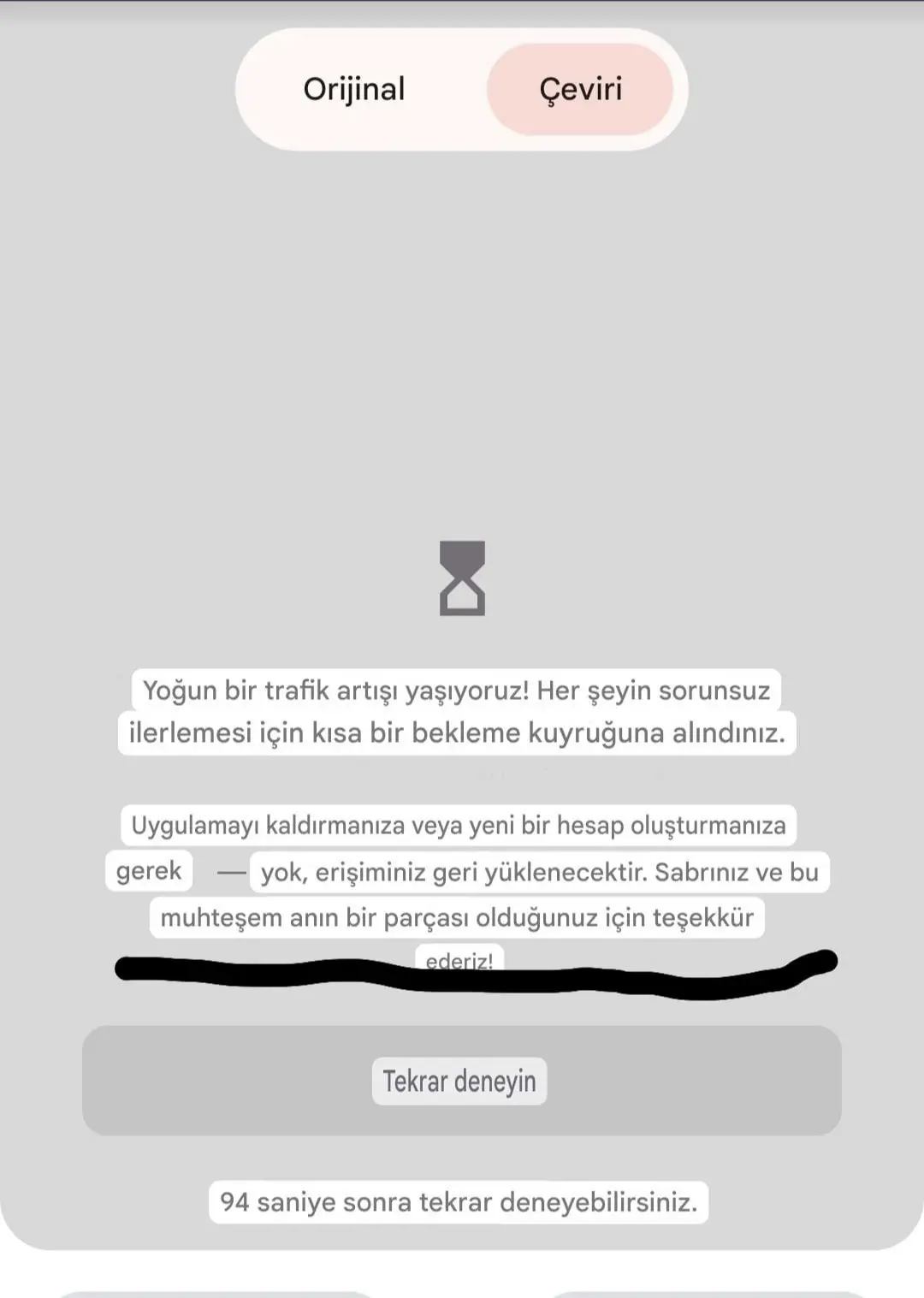
Task: Toggle between Orijinal and Çeviri views
Action: pyautogui.click(x=459, y=88)
